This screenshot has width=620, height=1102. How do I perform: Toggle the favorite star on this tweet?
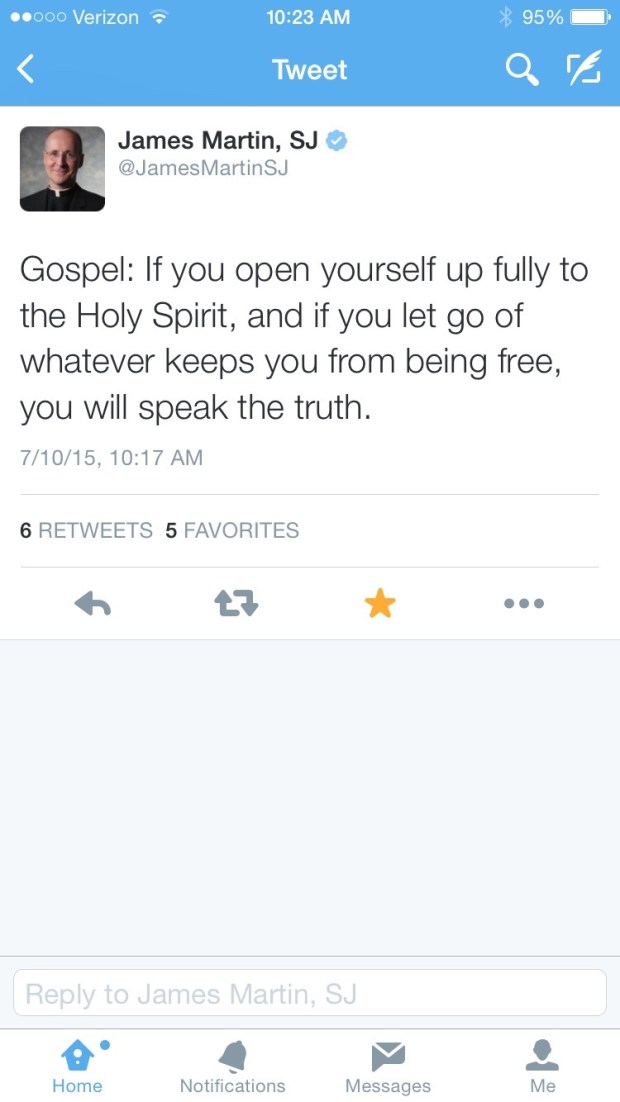click(380, 603)
